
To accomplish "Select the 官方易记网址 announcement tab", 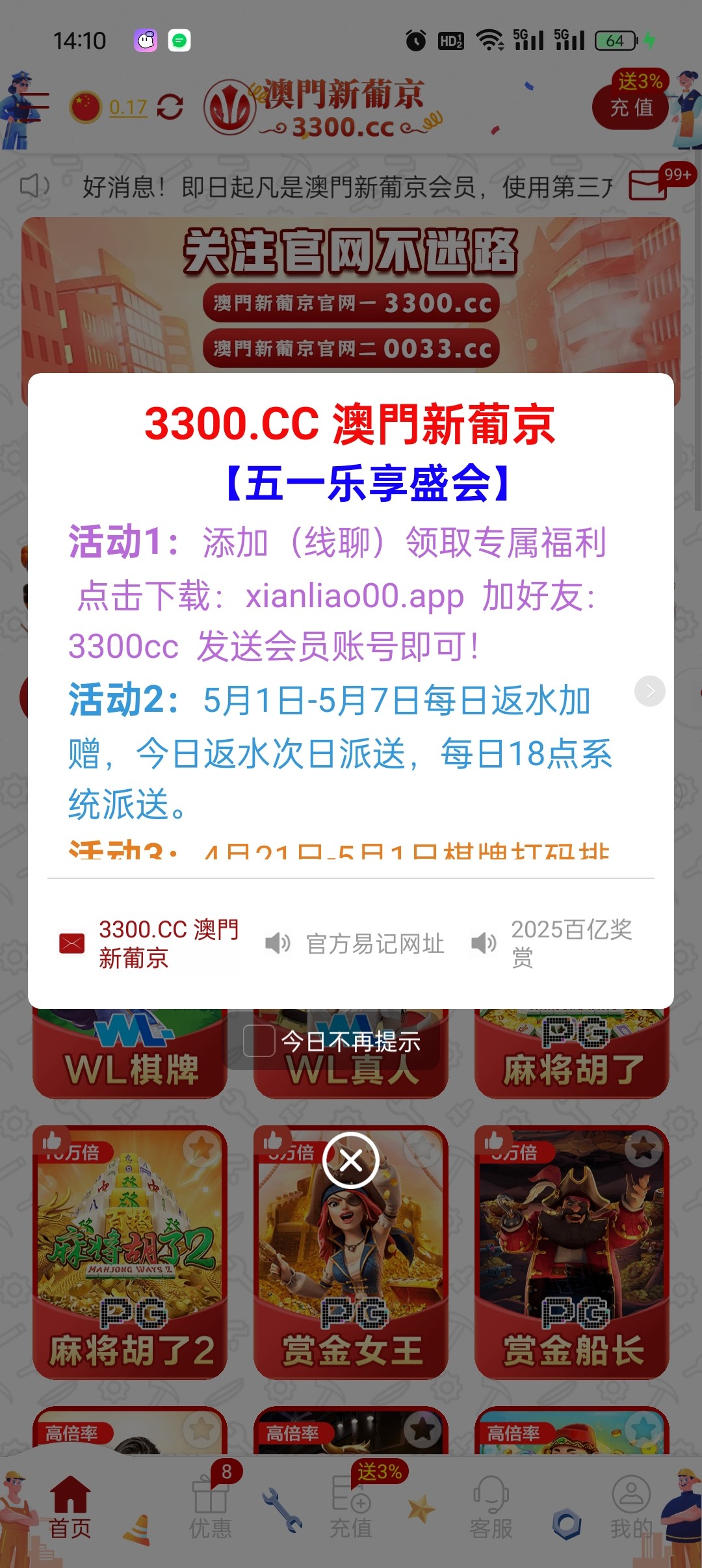I will coord(355,943).
